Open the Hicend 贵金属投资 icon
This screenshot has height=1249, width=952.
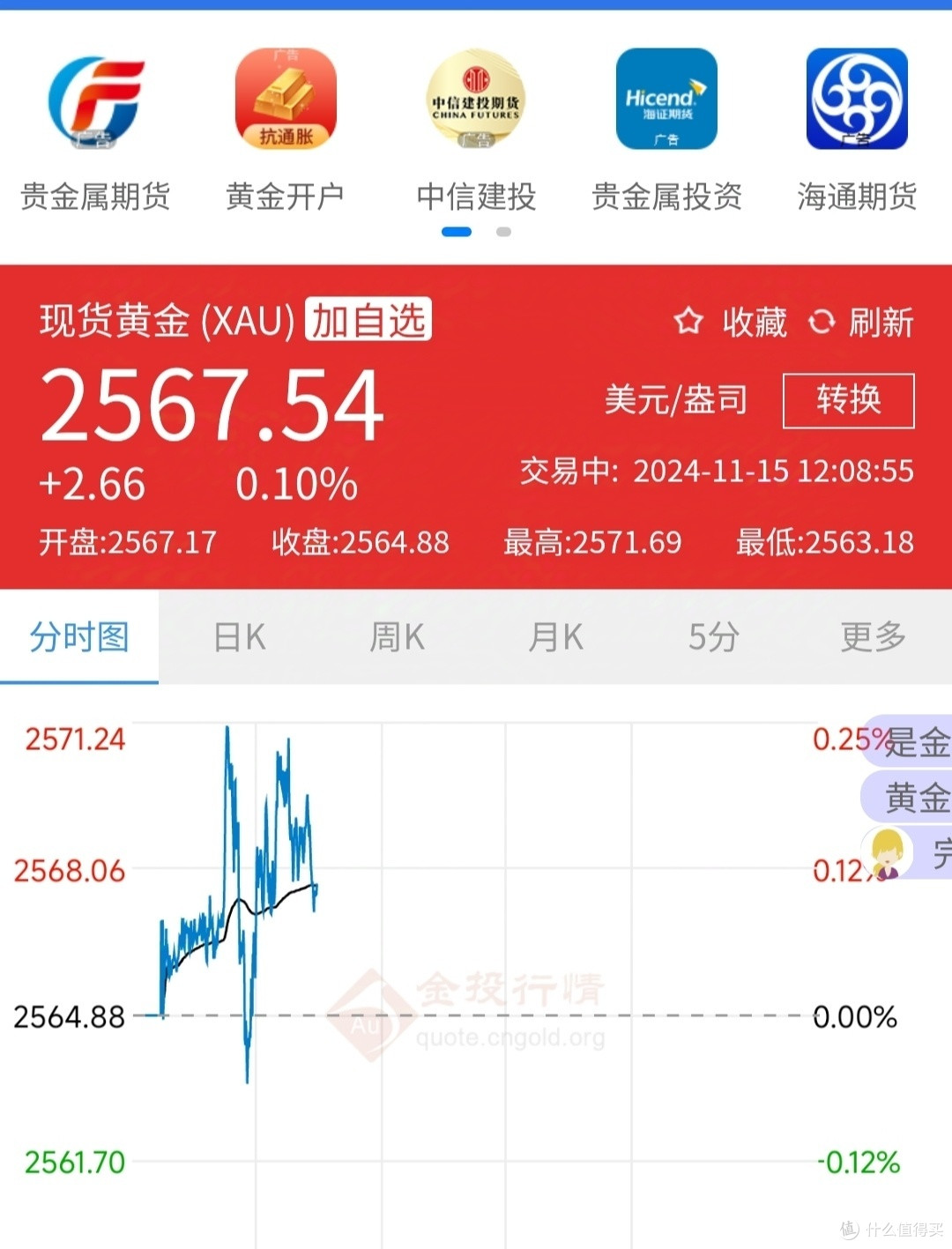(666, 100)
